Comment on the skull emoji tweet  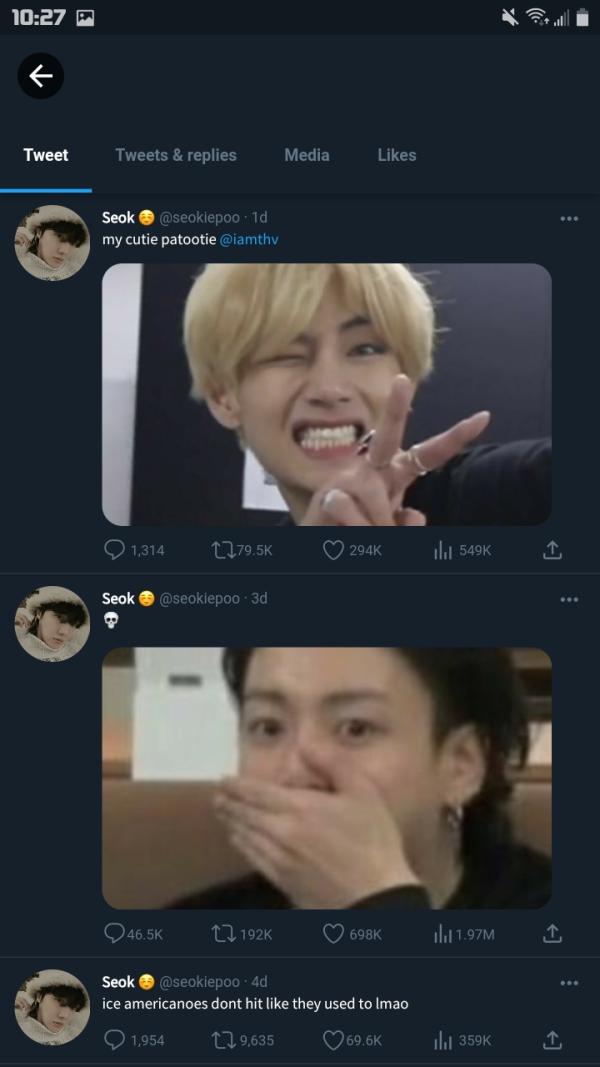pyautogui.click(x=115, y=934)
